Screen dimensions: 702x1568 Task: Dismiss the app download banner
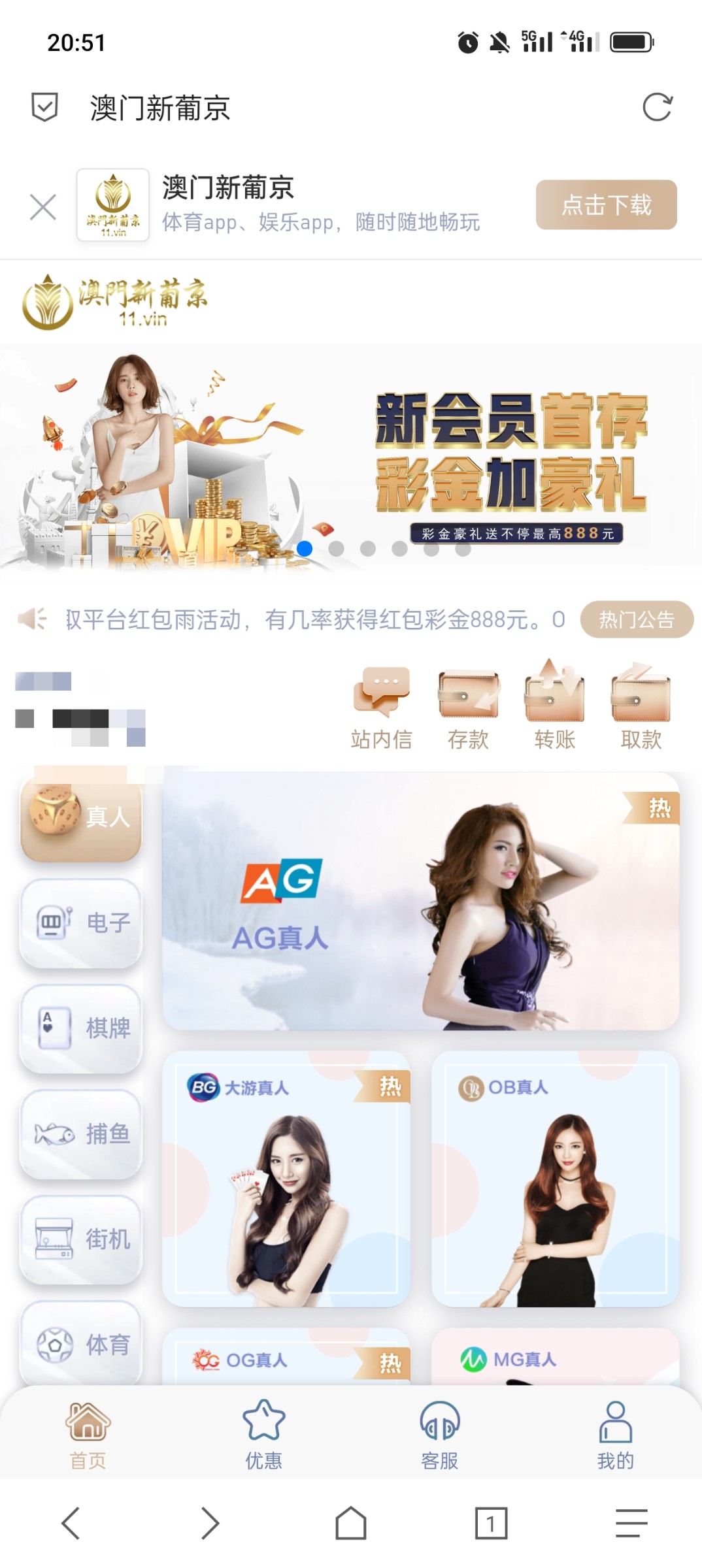[43, 207]
